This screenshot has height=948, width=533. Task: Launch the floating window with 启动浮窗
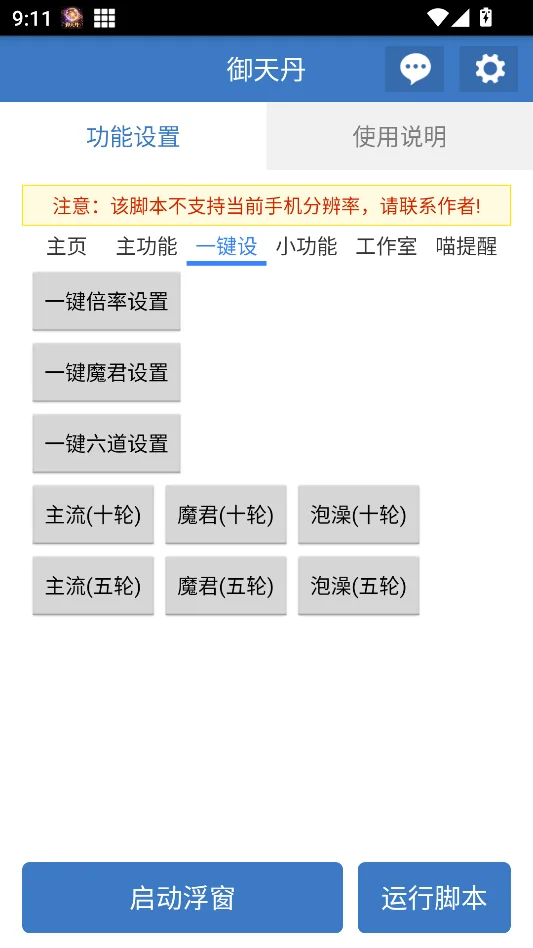183,898
